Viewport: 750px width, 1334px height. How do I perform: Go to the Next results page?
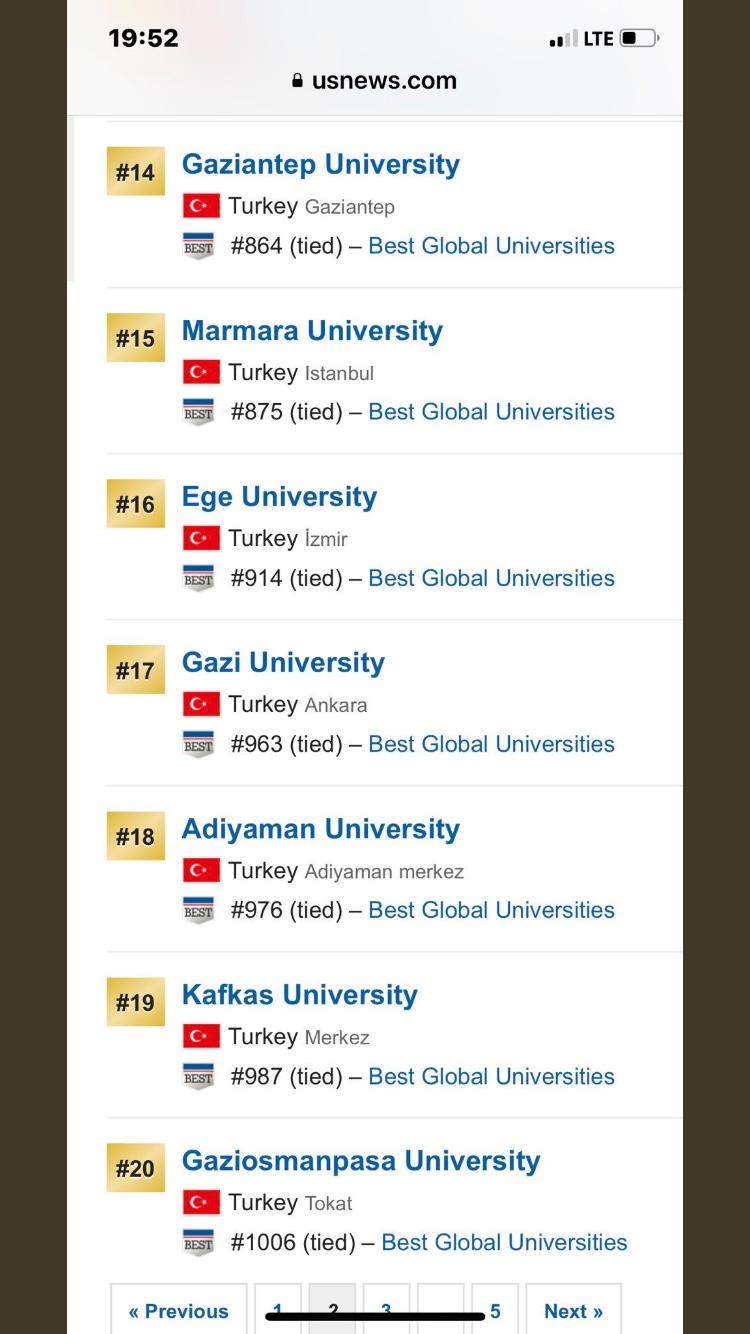point(573,1310)
